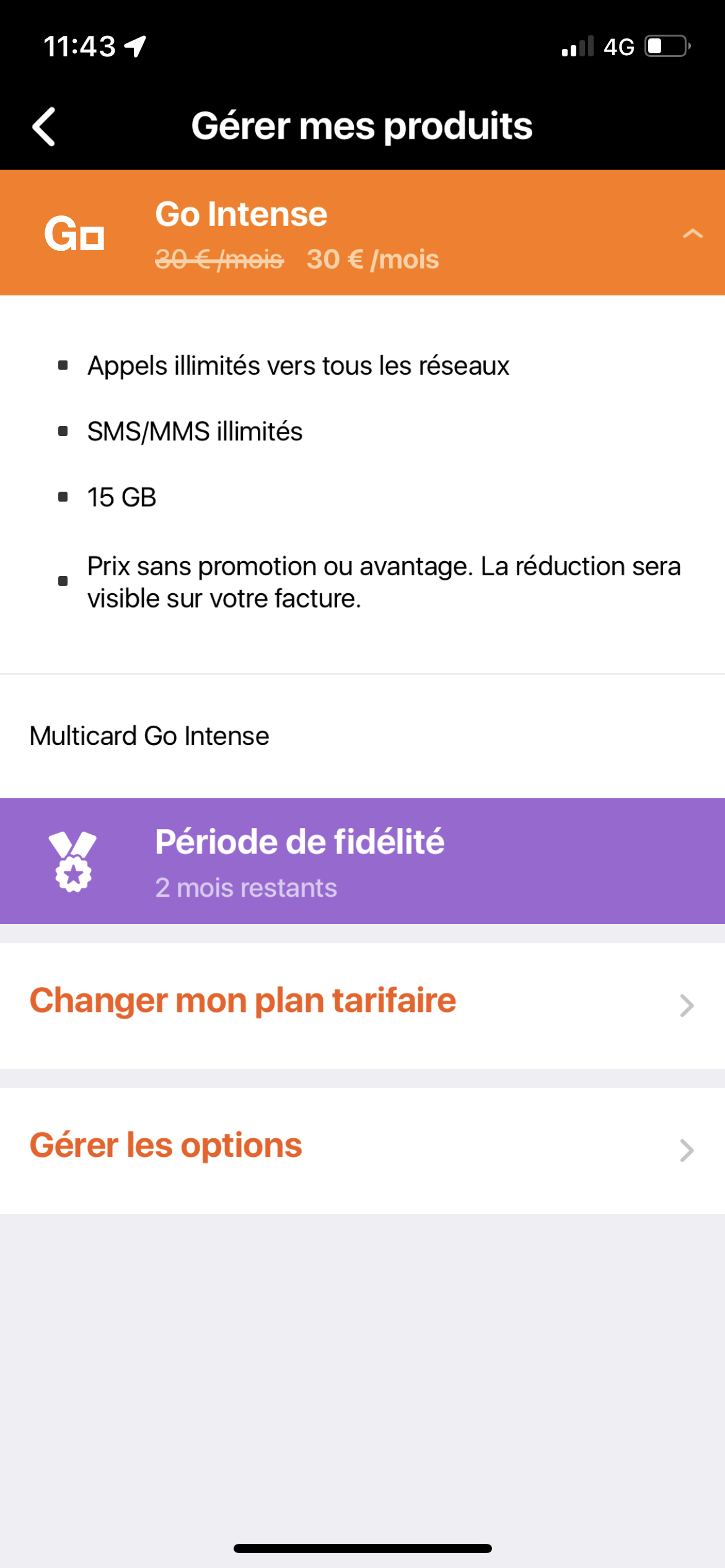Open Changer mon plan tarifaire
725x1568 pixels.
pyautogui.click(x=362, y=1004)
